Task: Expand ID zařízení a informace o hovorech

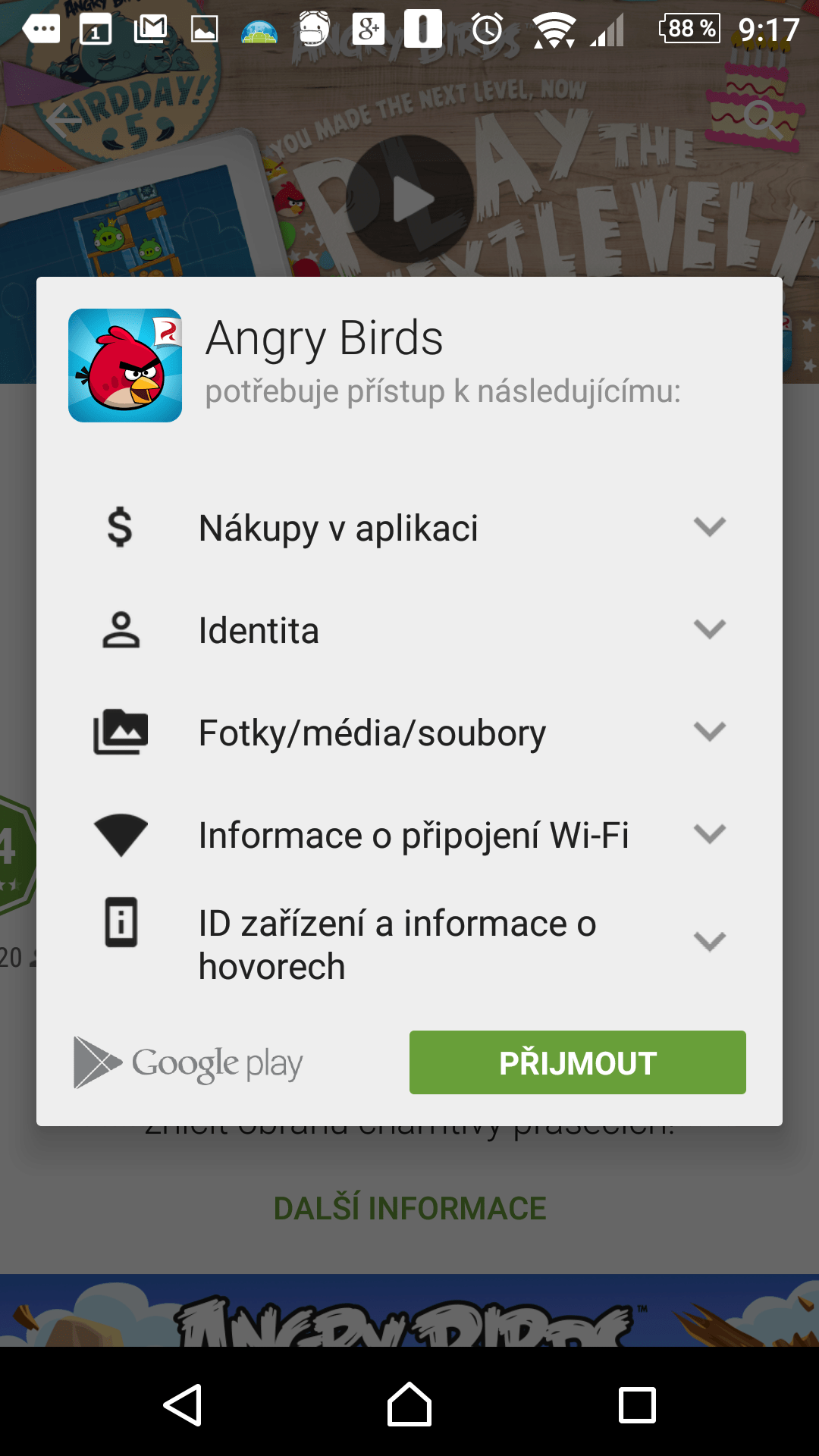Action: point(409,944)
